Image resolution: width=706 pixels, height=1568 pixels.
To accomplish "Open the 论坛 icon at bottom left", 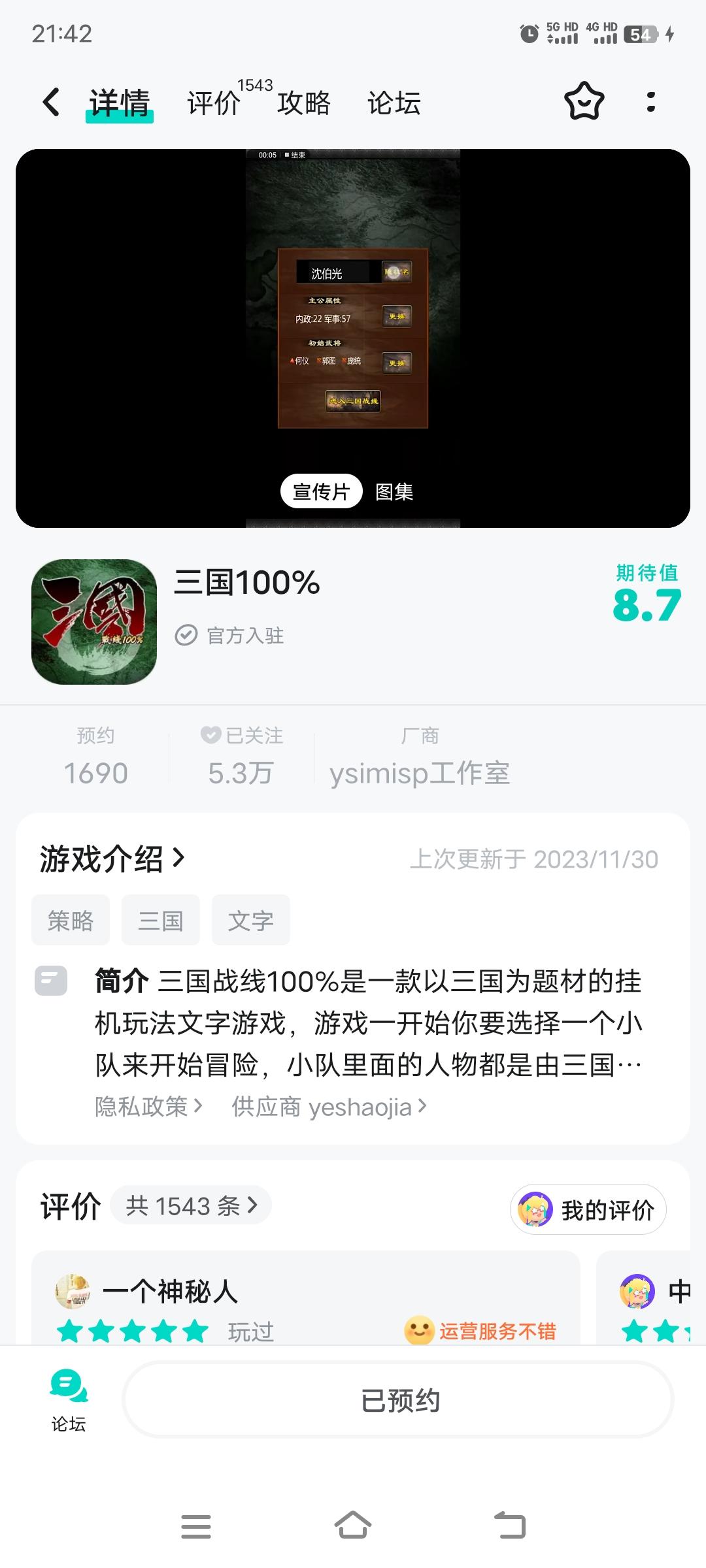I will point(69,1400).
